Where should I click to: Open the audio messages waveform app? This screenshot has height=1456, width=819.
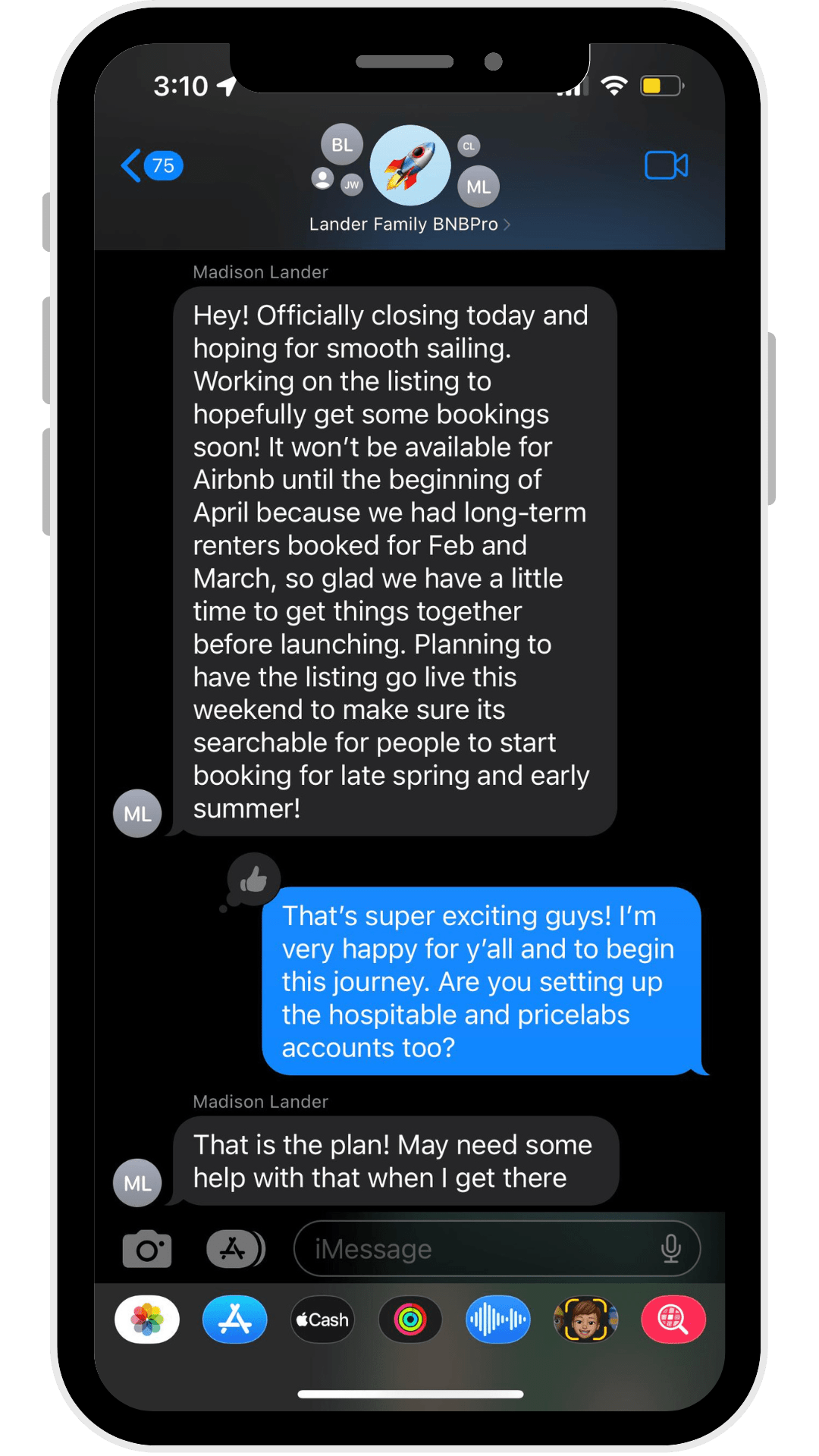(x=497, y=1320)
